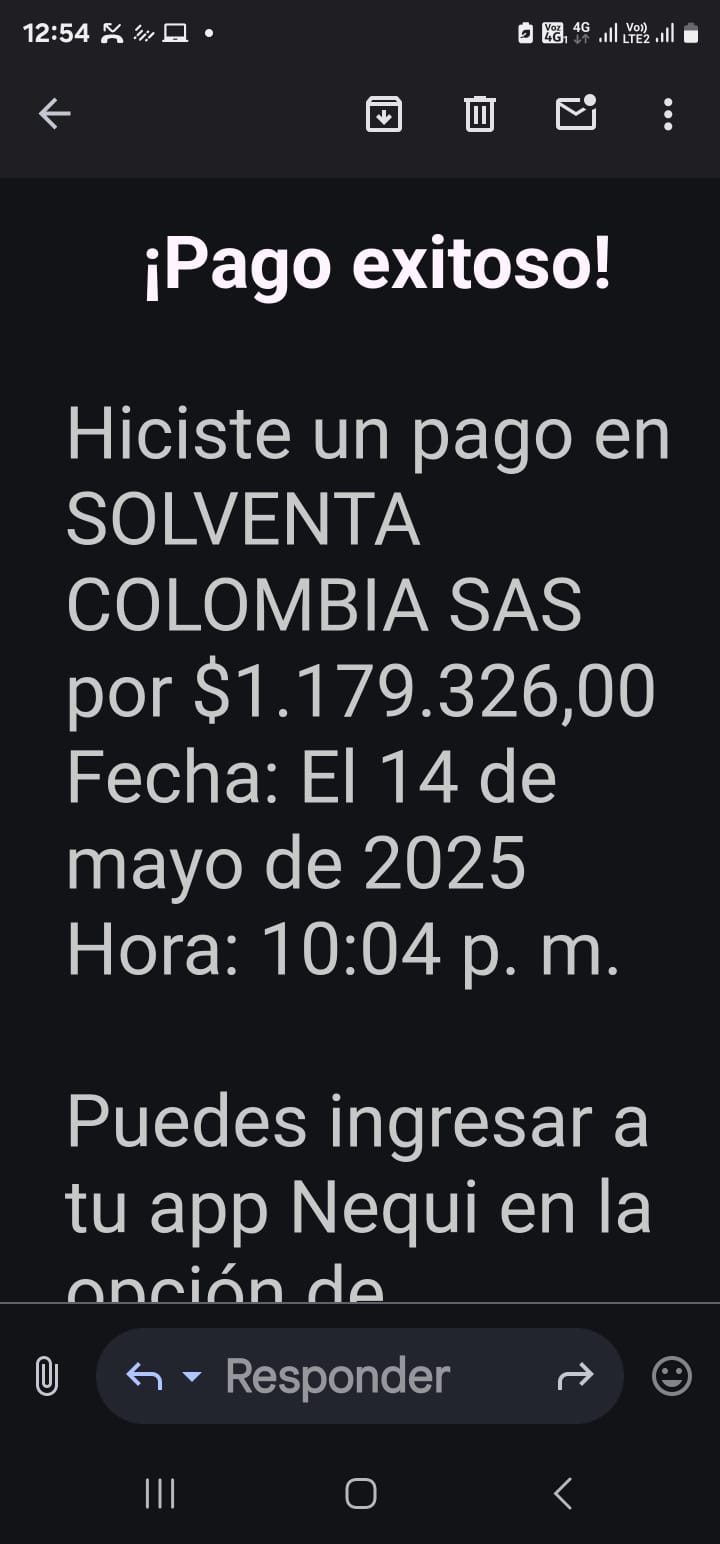Archive this email
Image resolution: width=720 pixels, height=1544 pixels.
384,114
